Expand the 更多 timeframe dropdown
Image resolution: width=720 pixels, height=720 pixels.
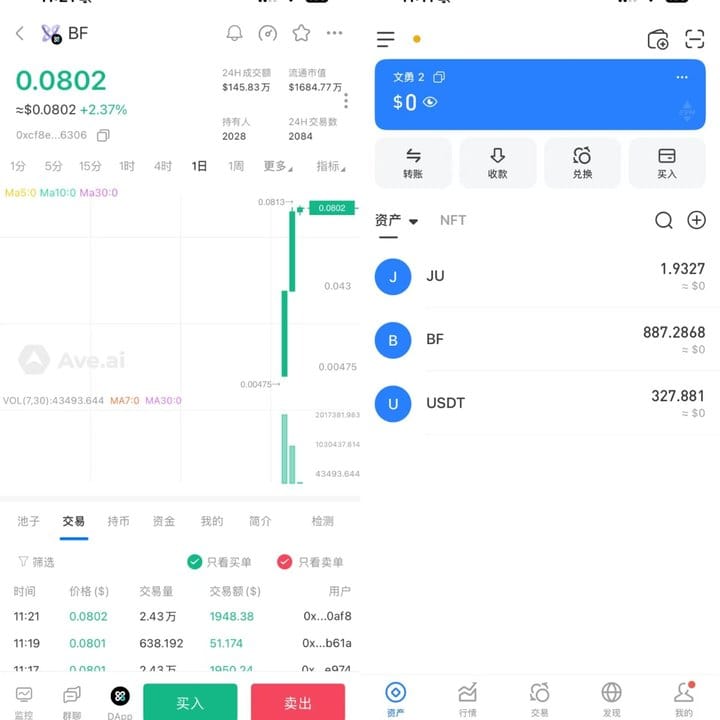coord(277,166)
